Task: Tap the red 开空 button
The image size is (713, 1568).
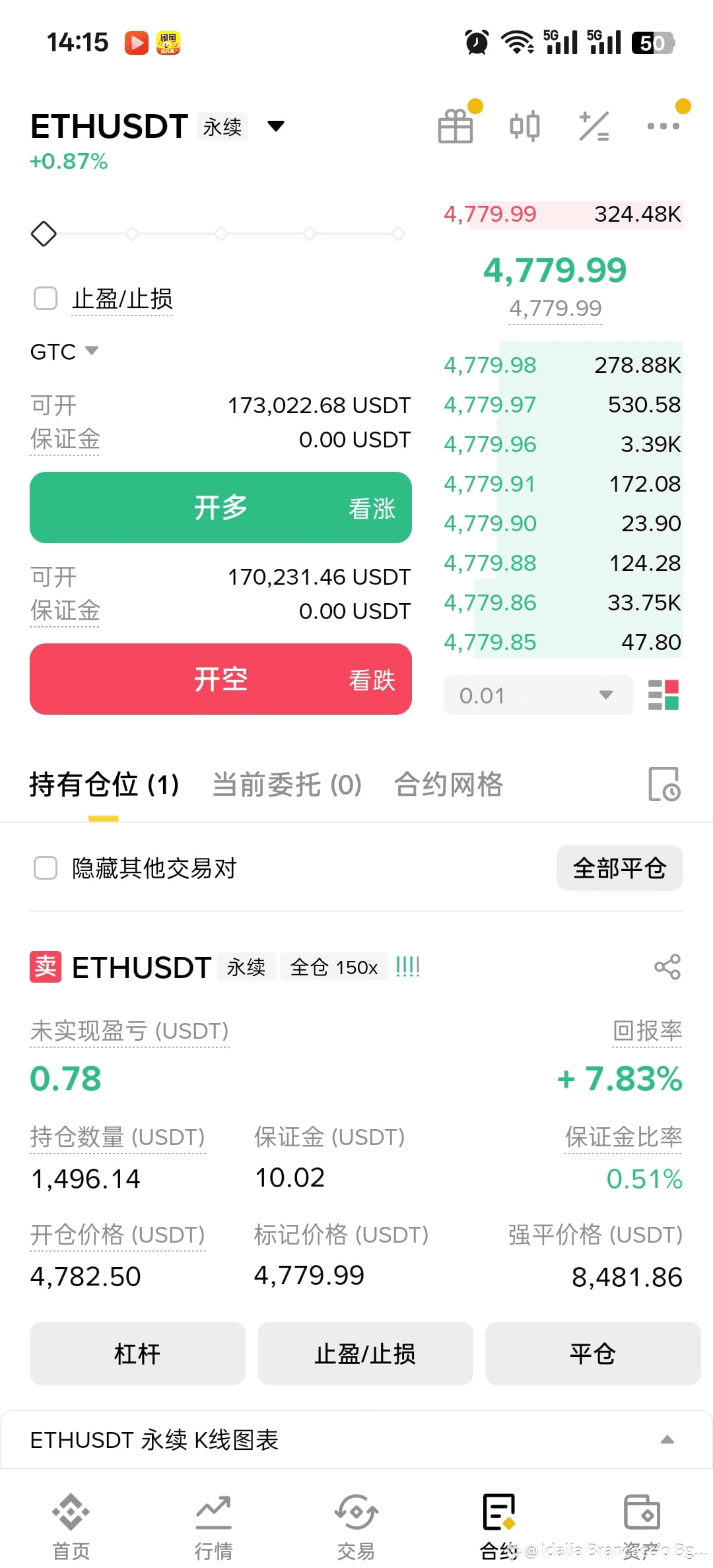Action: (221, 679)
